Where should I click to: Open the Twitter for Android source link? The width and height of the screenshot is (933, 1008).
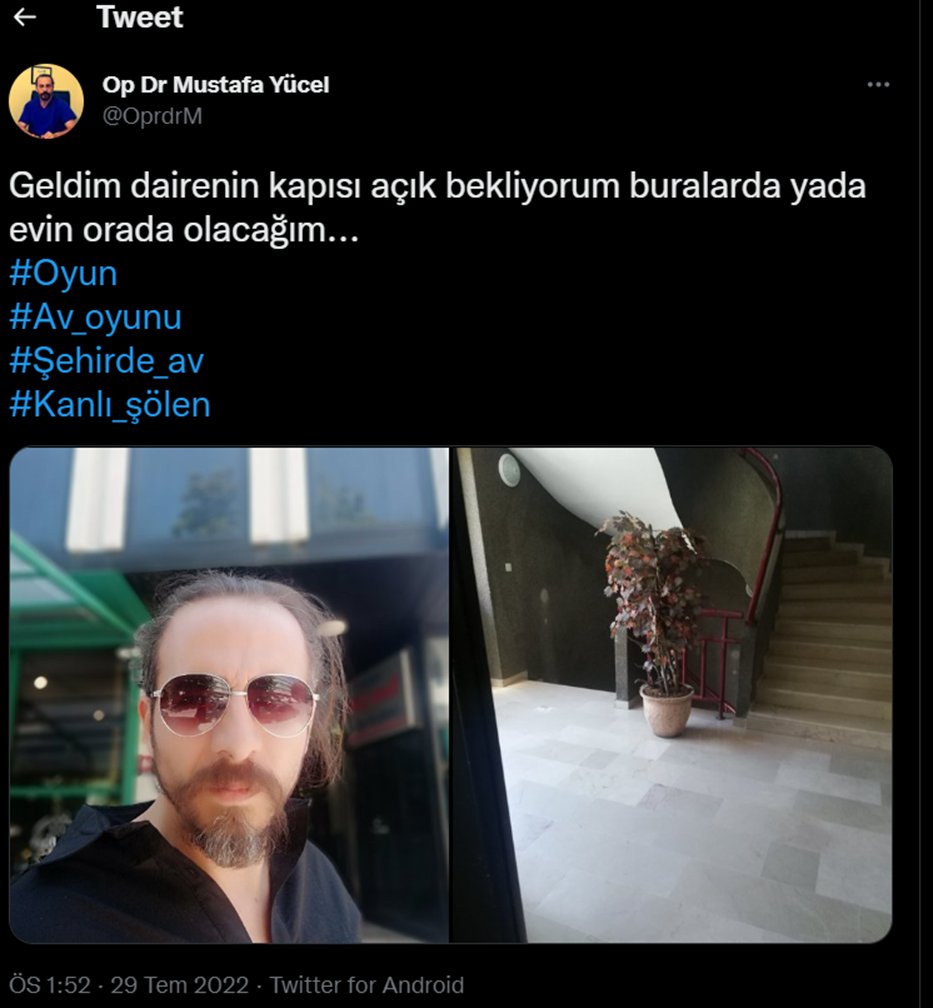[x=367, y=984]
